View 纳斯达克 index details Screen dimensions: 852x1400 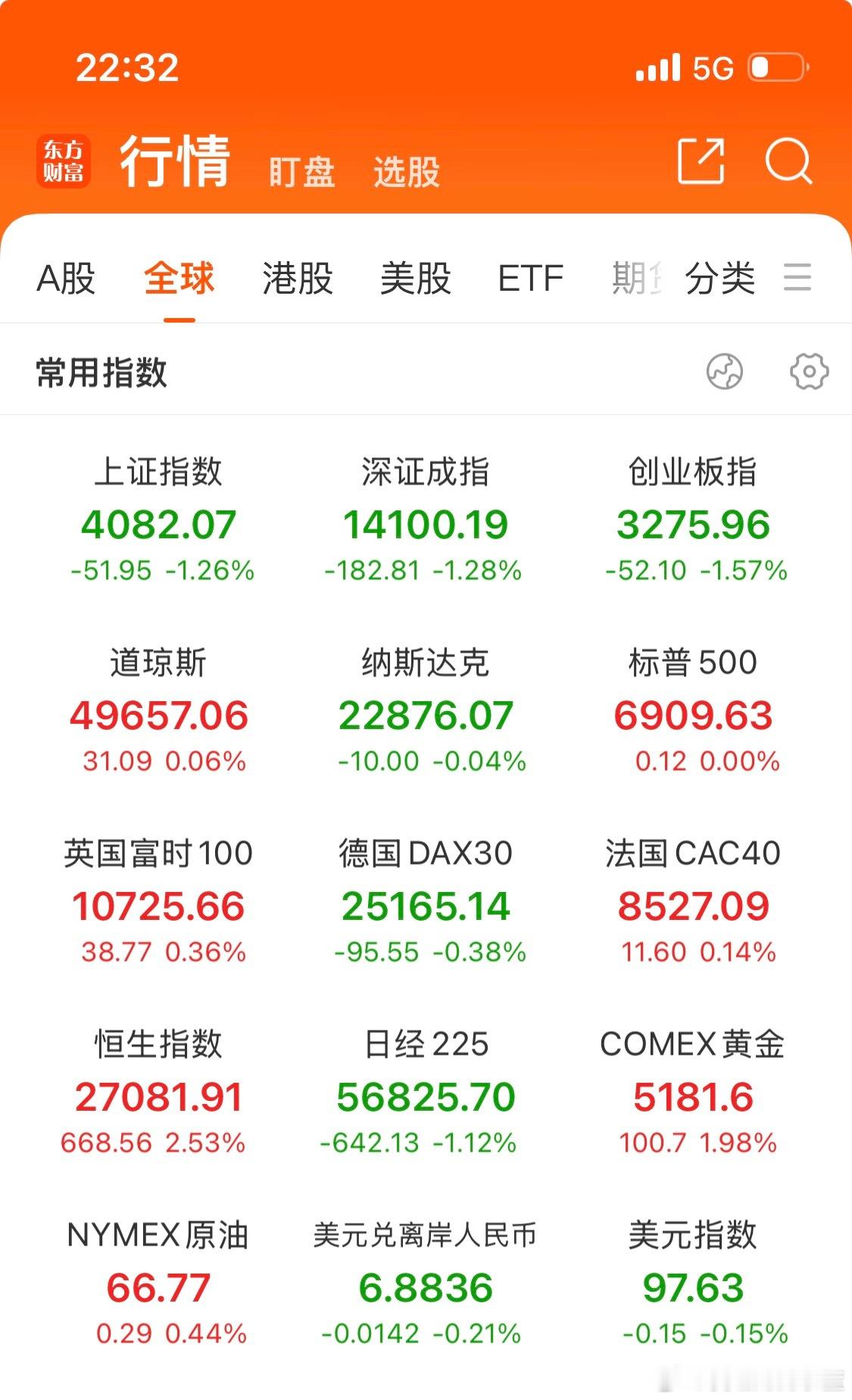coord(425,712)
